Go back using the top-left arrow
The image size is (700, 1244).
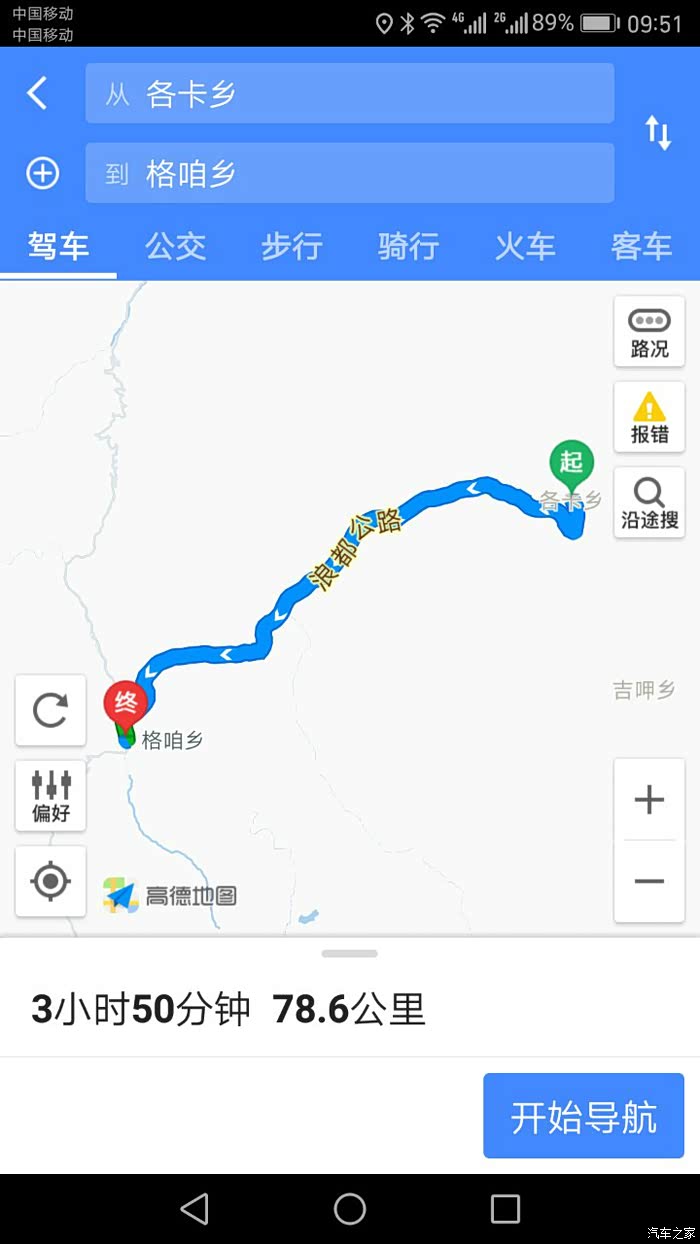(37, 93)
